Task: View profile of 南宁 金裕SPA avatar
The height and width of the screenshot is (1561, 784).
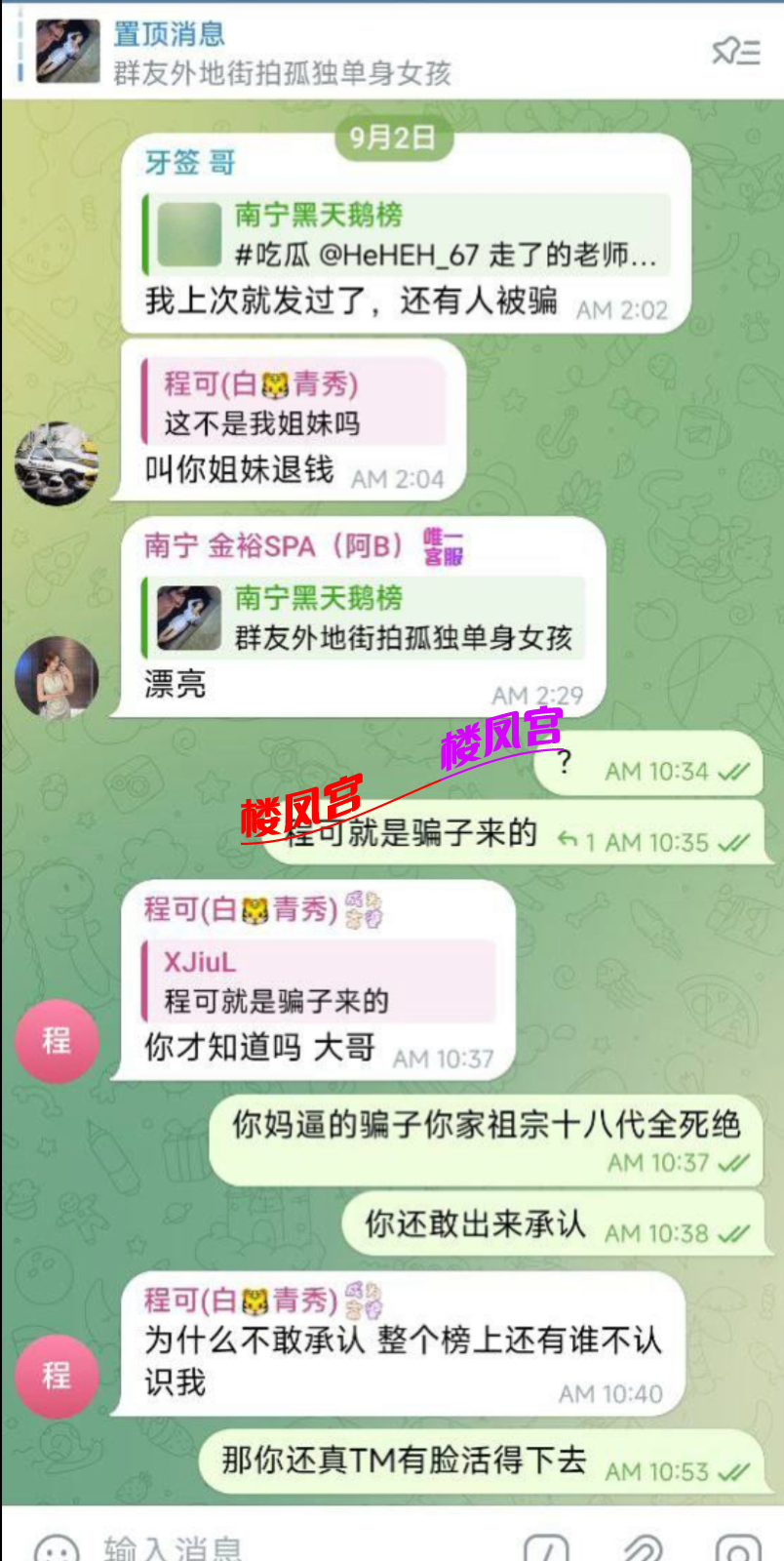Action: [x=57, y=677]
